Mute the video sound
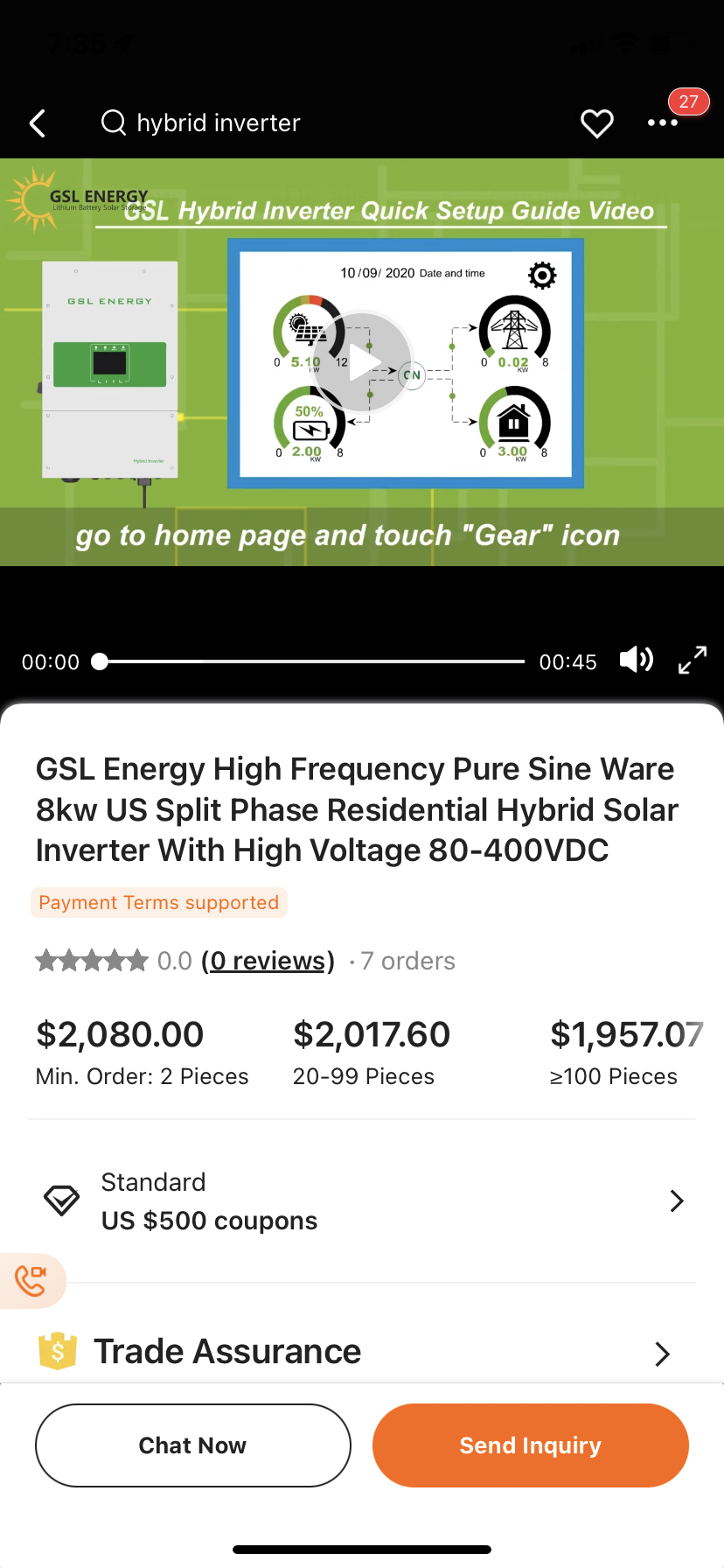Viewport: 724px width, 1568px height. pos(637,659)
